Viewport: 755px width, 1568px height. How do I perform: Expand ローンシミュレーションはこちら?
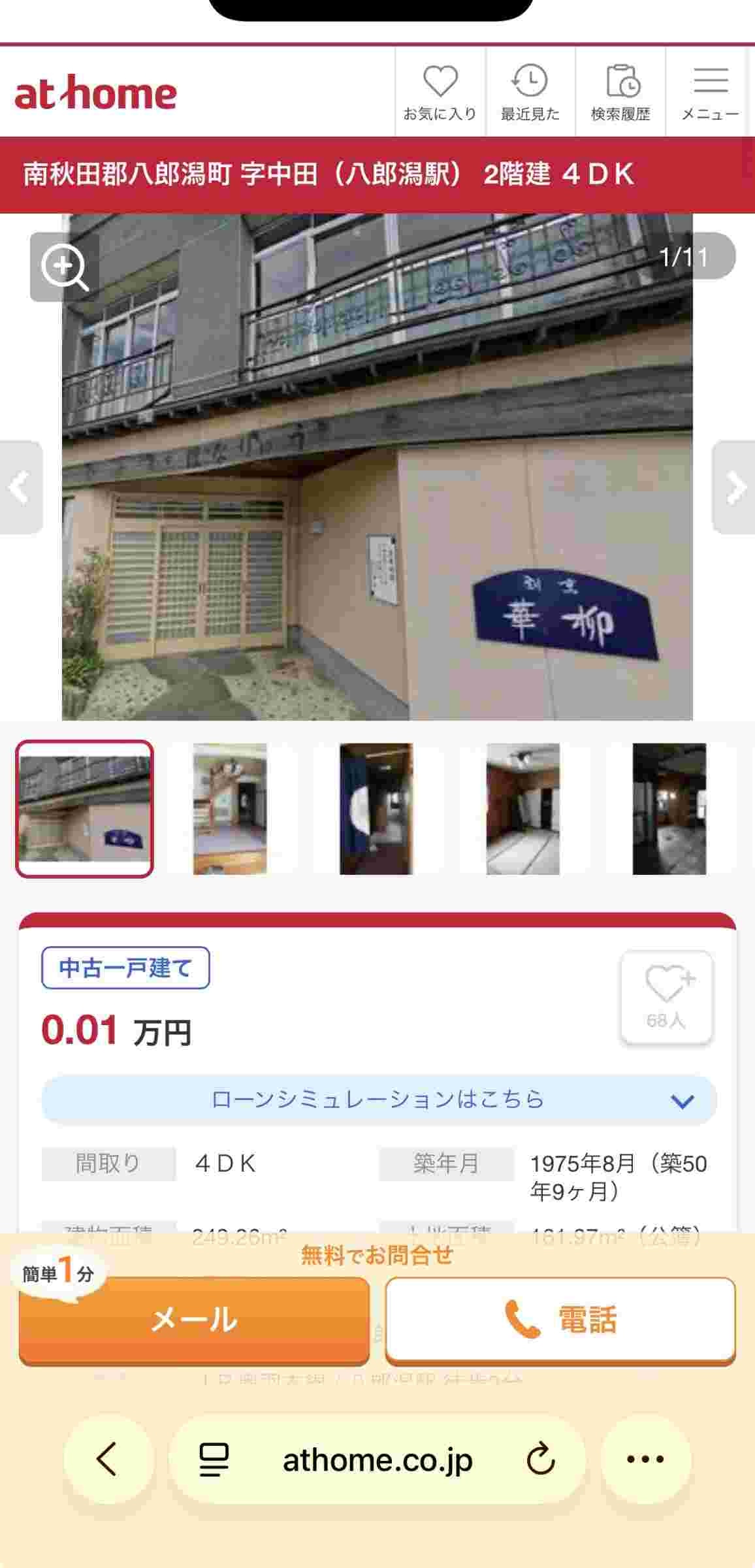click(379, 1100)
